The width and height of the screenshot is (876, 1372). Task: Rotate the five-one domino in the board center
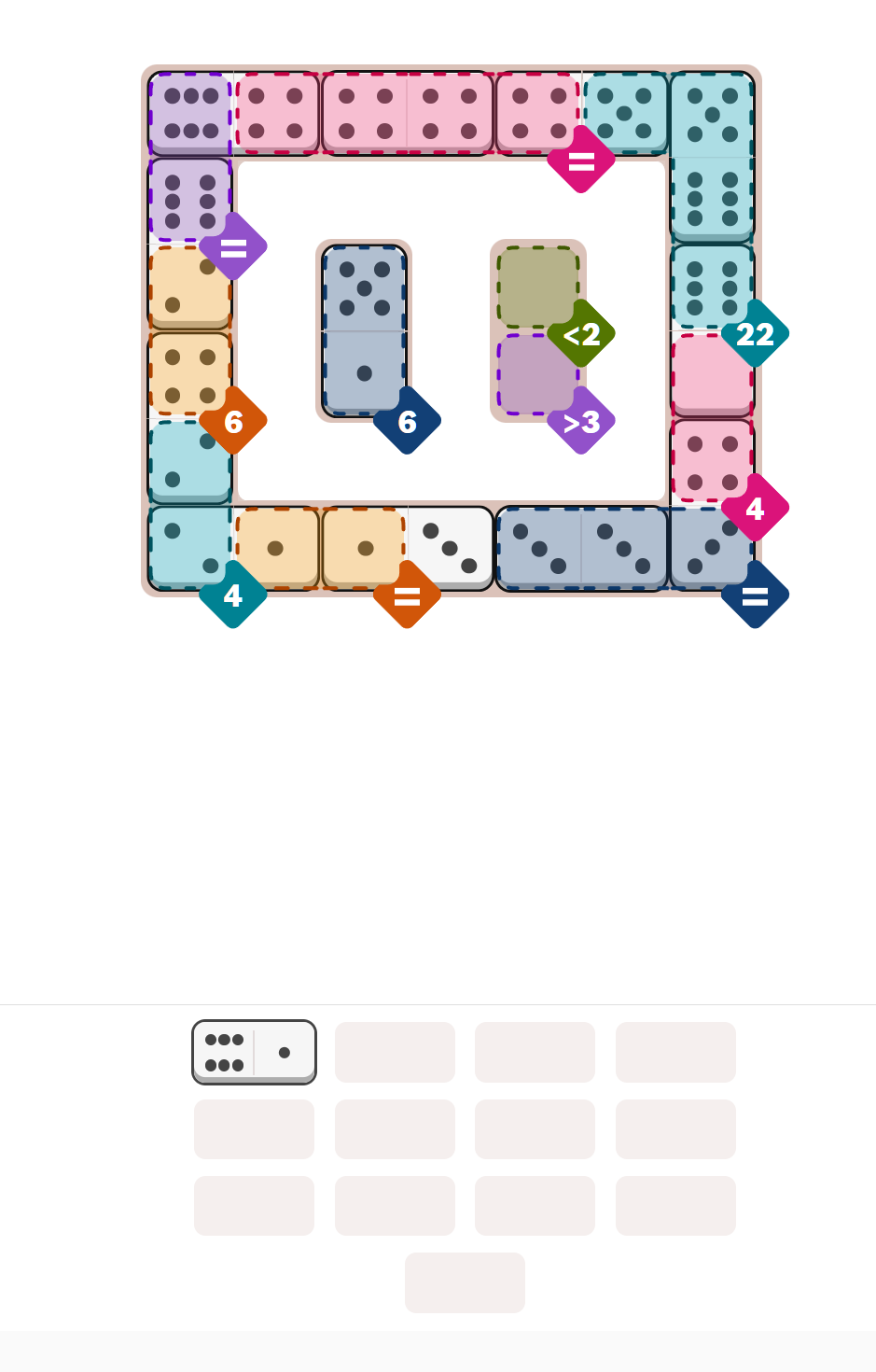coord(364,329)
